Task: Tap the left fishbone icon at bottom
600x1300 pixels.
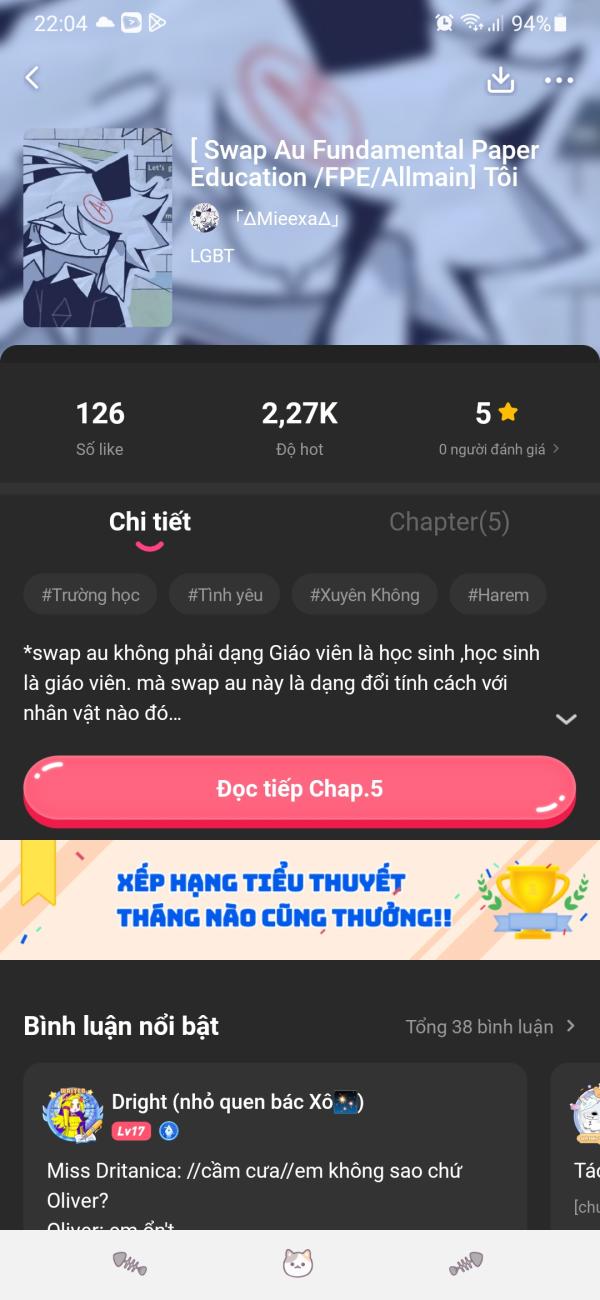Action: coord(130,1264)
